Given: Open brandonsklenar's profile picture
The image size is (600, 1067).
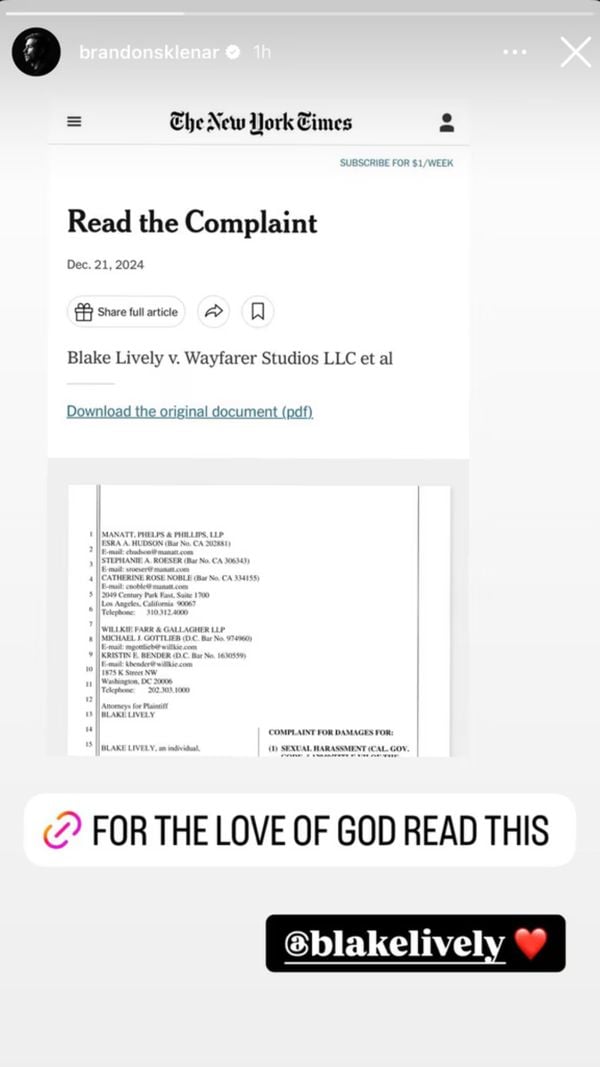Looking at the screenshot, I should 37,52.
